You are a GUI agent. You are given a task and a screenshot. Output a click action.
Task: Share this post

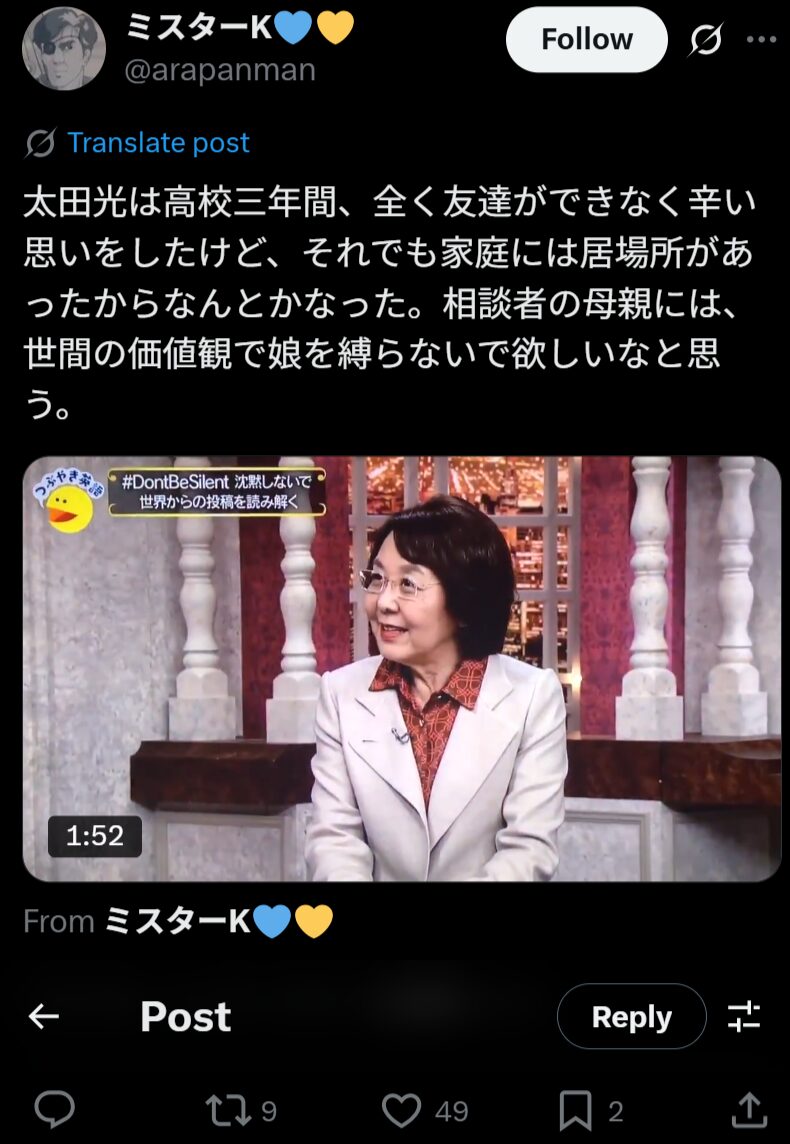749,1110
